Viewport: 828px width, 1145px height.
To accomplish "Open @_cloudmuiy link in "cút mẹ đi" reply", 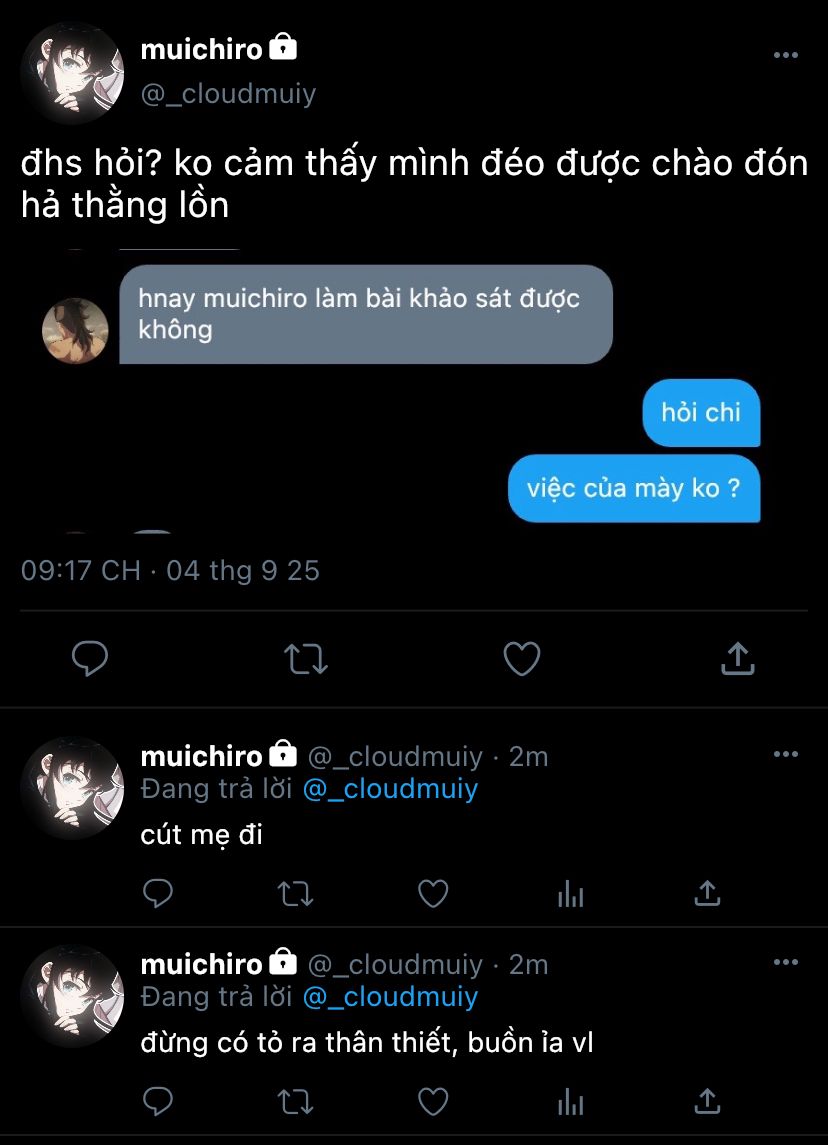I will click(390, 789).
